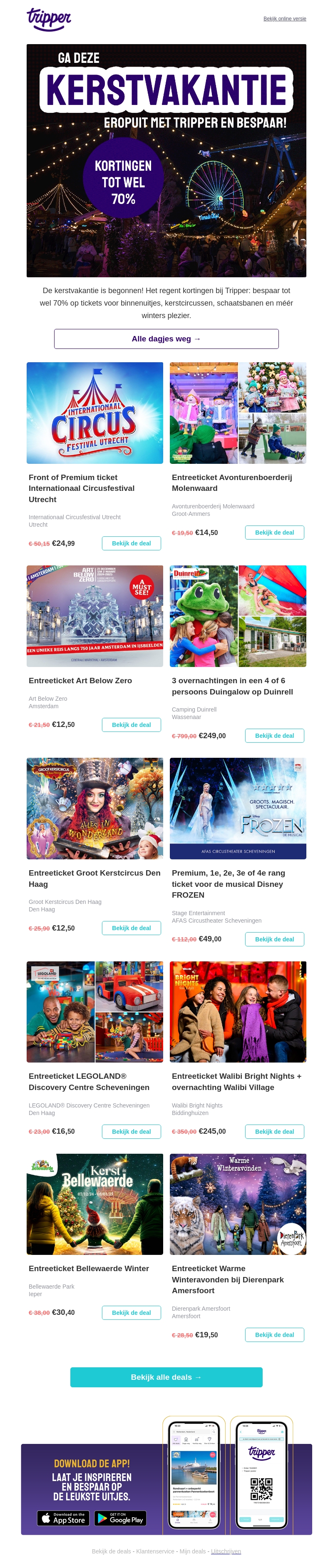This screenshot has width=333, height=1568.
Task: View the Disney FROZEN musical deal
Action: tap(275, 939)
